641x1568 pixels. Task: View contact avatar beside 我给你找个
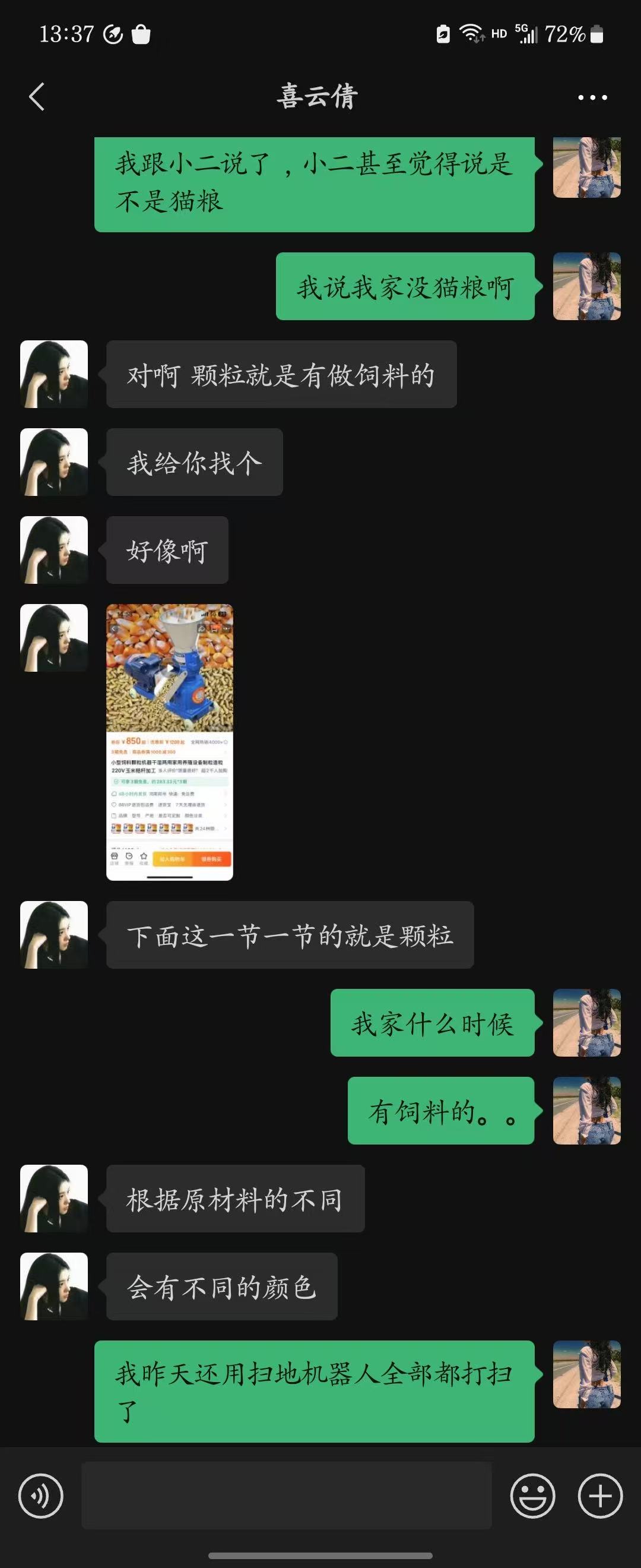tap(54, 462)
